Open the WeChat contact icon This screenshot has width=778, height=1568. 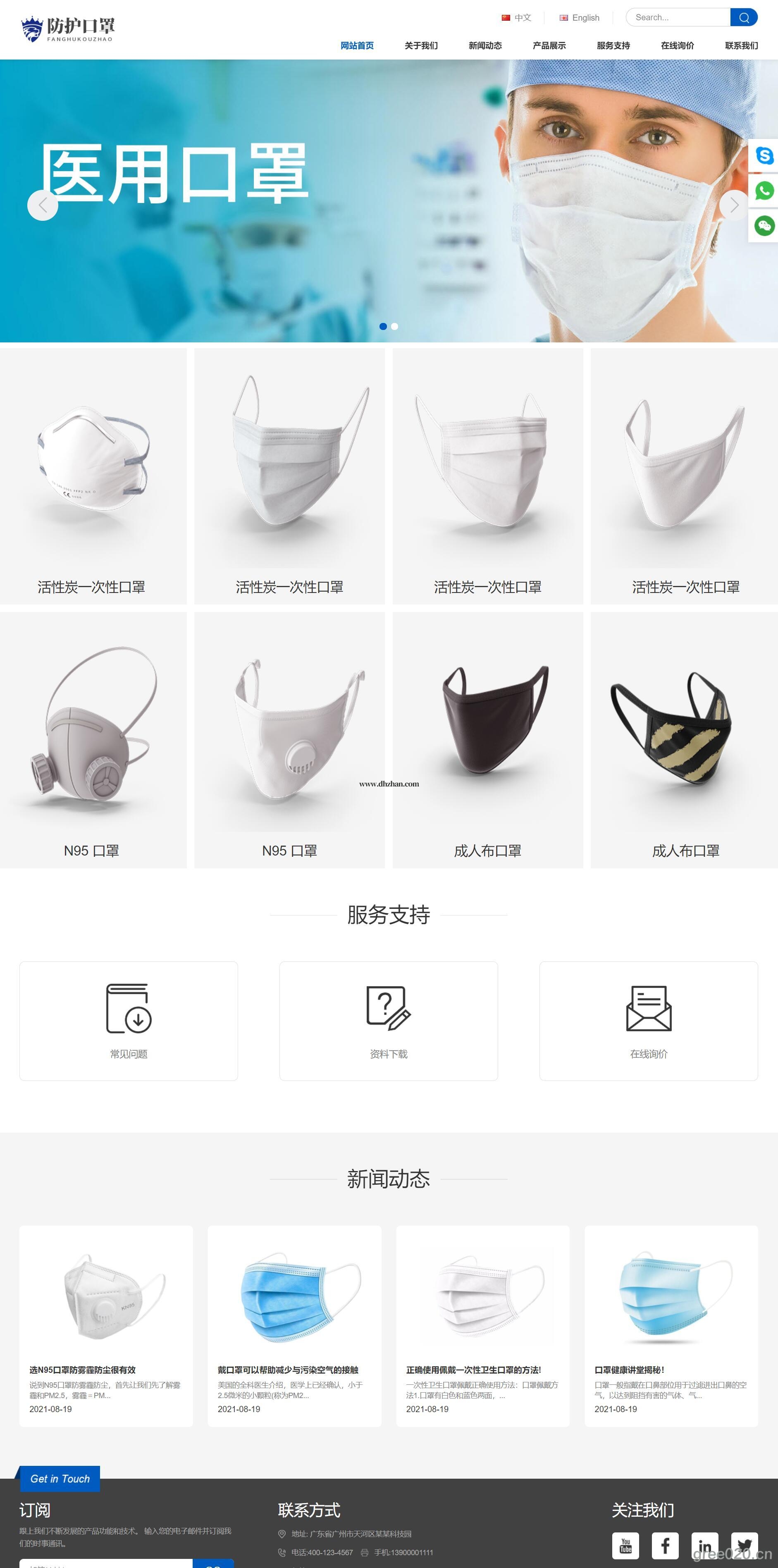pyautogui.click(x=764, y=226)
